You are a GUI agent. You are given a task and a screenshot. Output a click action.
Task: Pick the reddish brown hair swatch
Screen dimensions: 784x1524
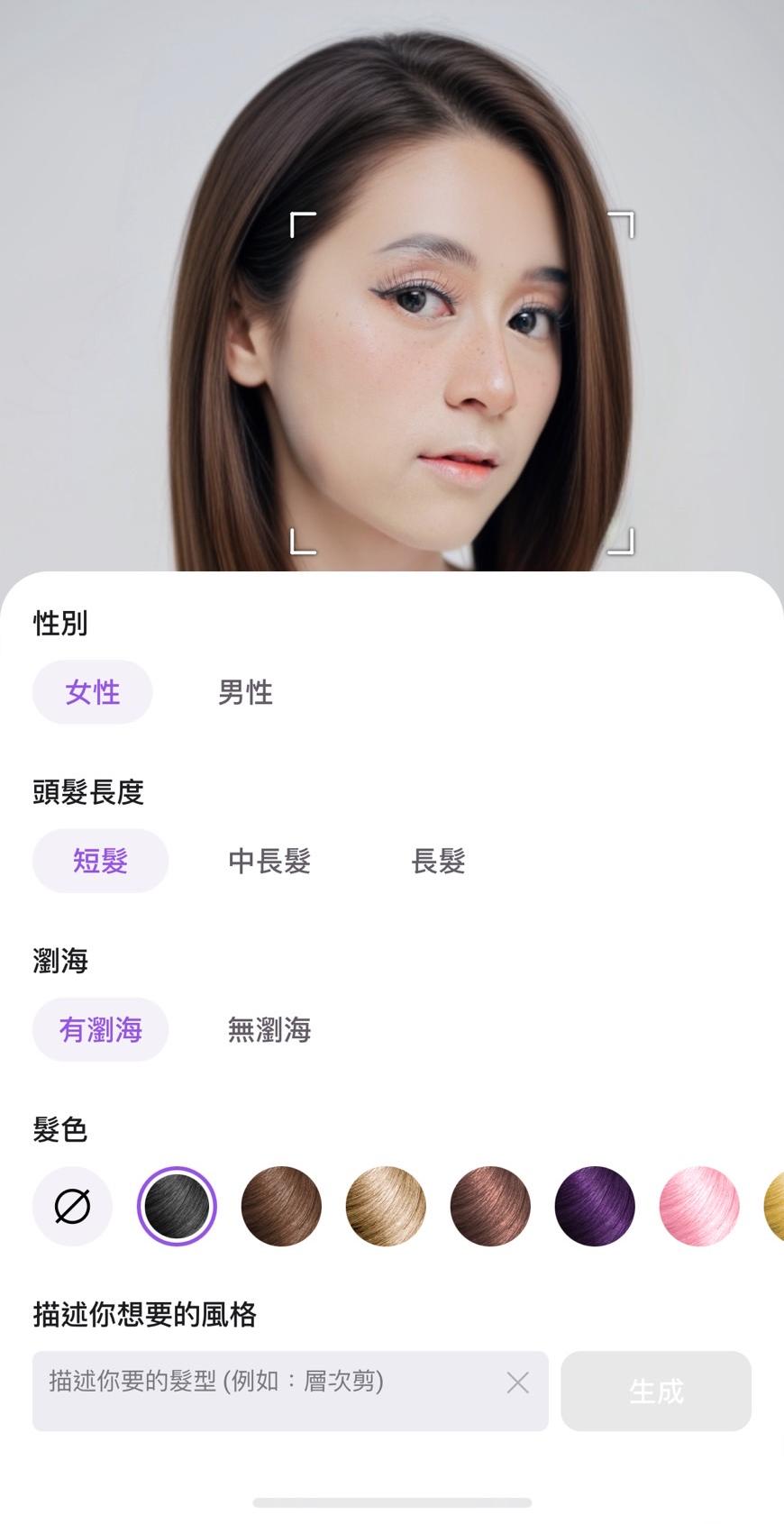click(x=490, y=1206)
